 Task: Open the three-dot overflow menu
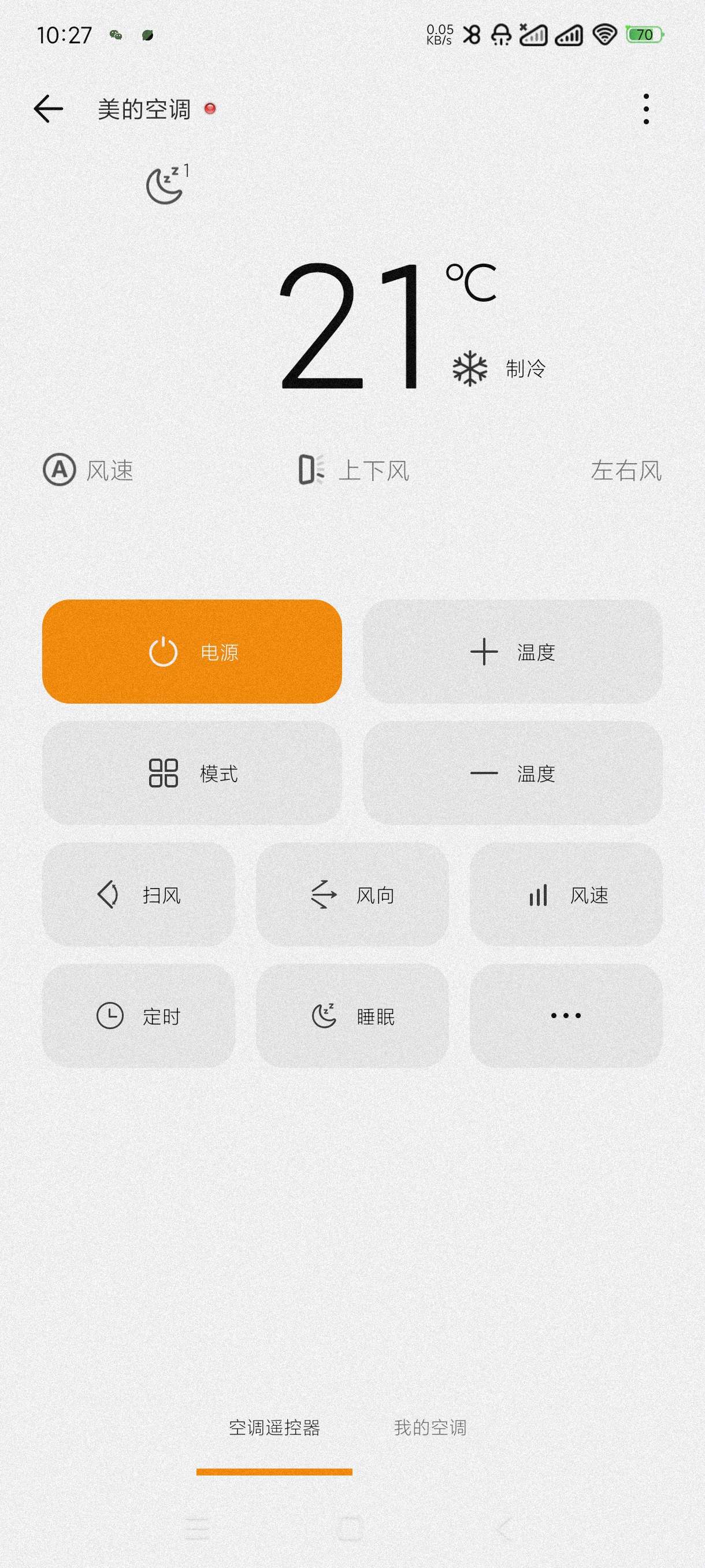click(646, 110)
